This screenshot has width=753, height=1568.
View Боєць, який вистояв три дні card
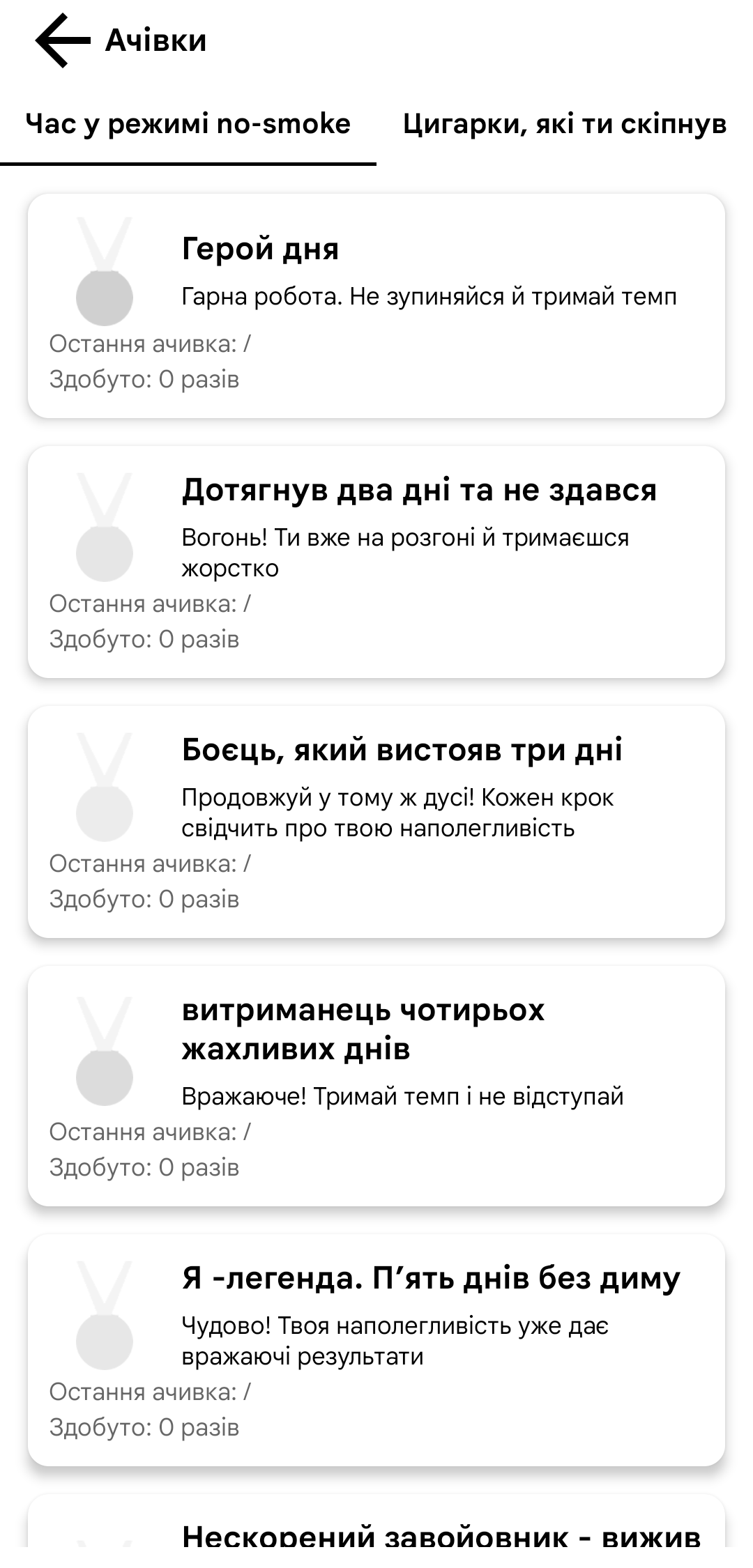376,822
